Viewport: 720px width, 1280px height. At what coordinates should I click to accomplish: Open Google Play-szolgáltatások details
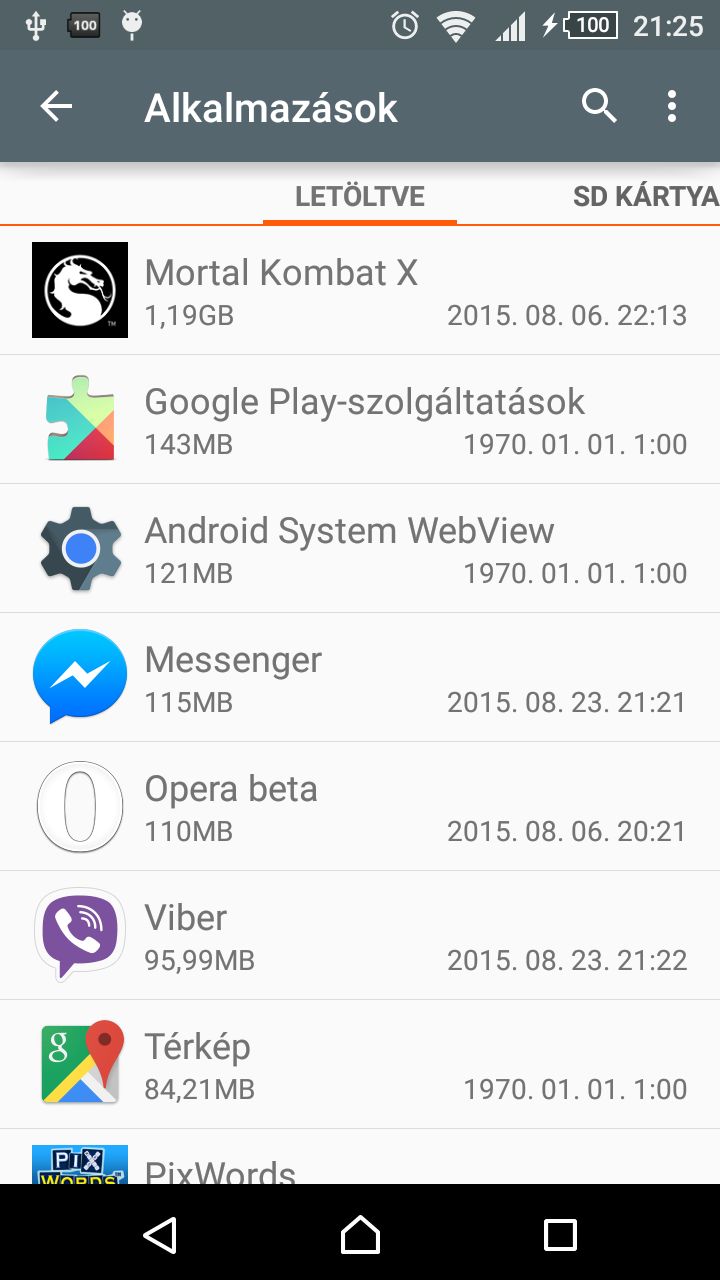coord(360,420)
